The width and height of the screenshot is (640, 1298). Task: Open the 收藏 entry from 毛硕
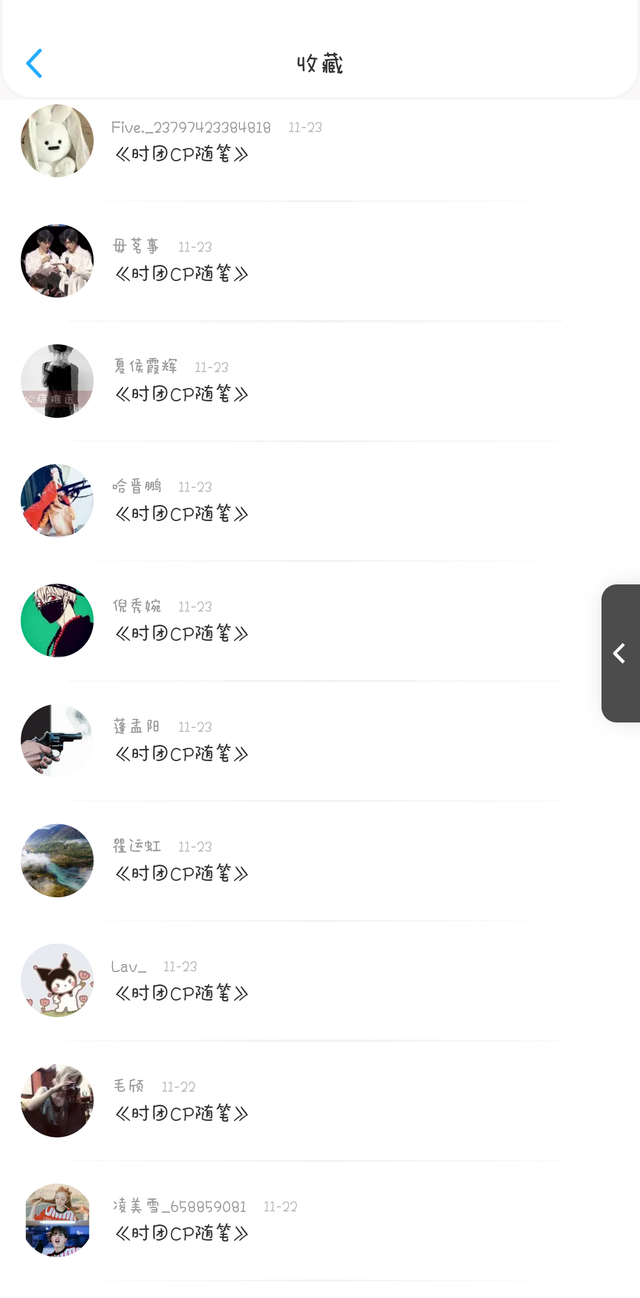pos(181,1114)
